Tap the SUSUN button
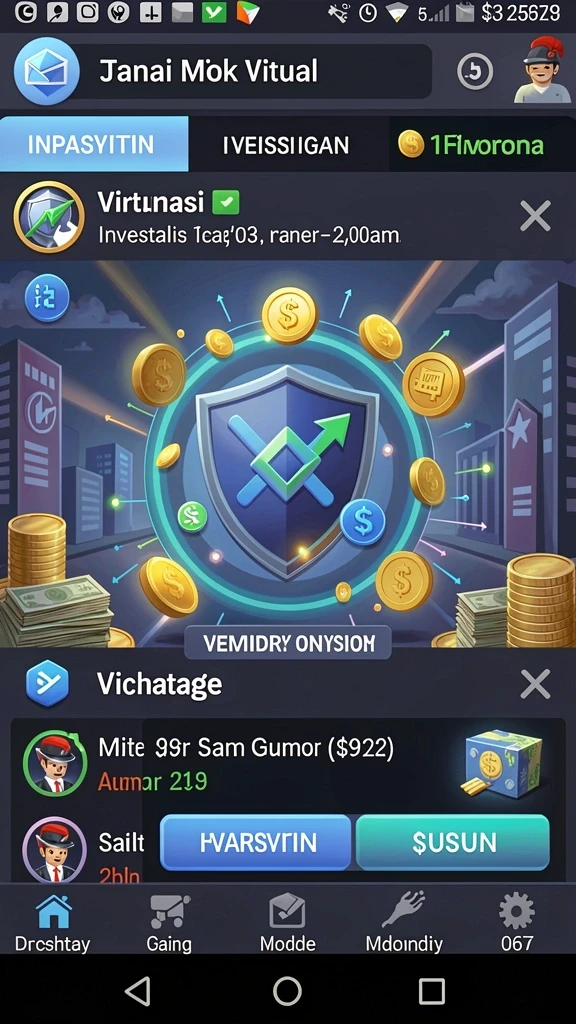 tap(453, 842)
